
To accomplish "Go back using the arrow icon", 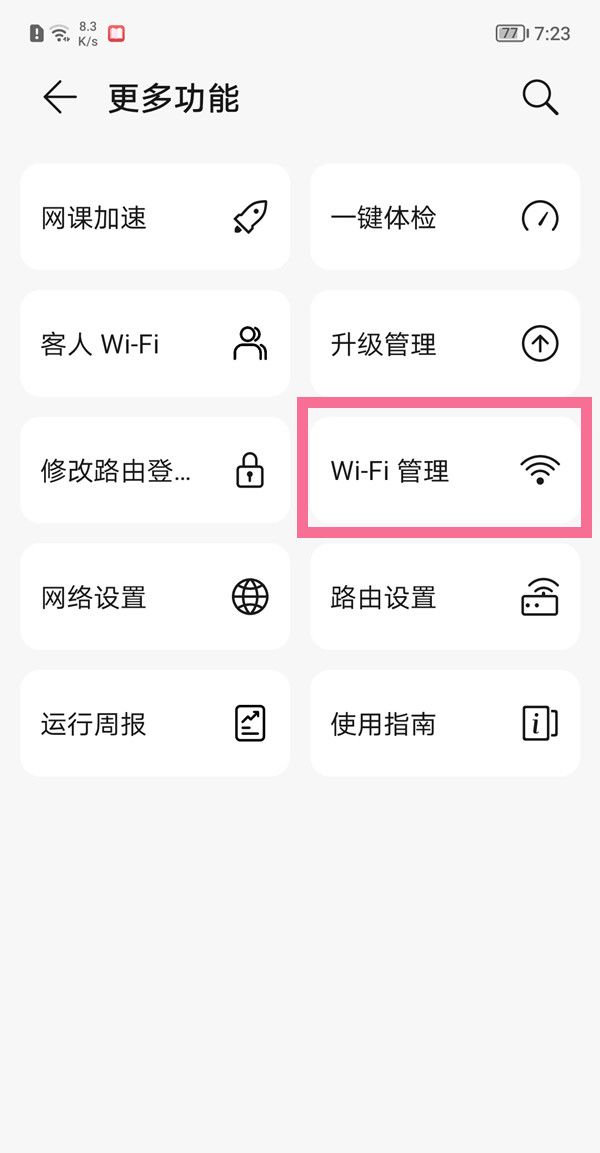I will pyautogui.click(x=60, y=98).
